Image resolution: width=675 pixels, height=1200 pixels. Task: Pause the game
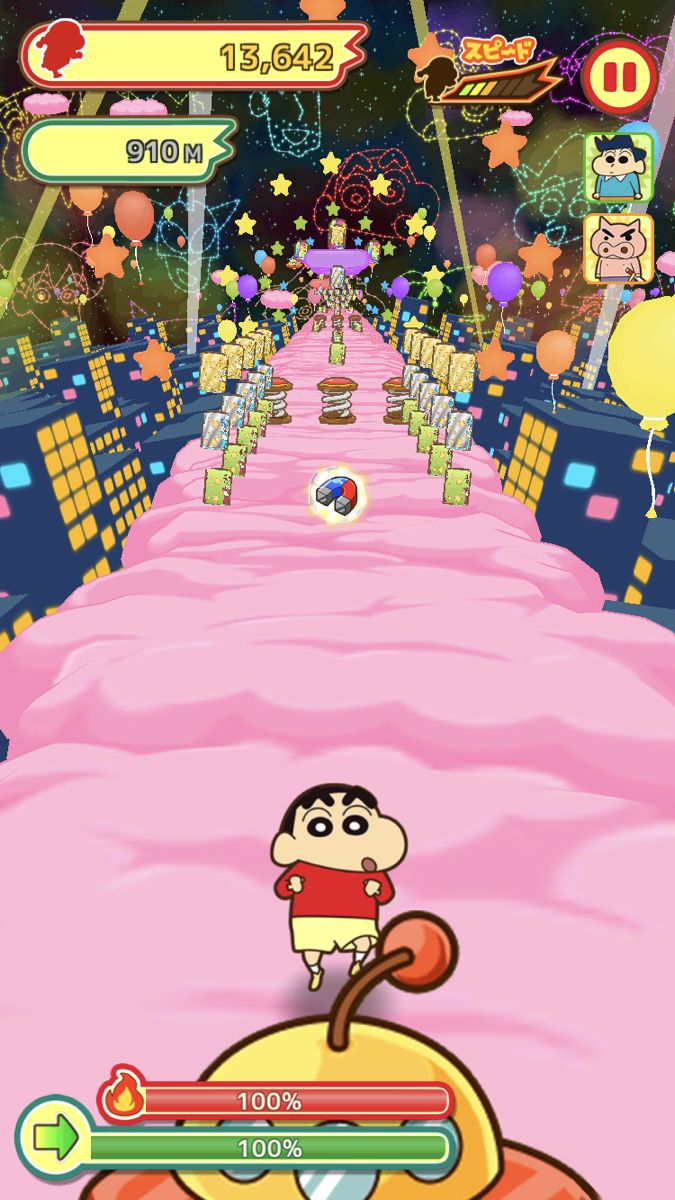pyautogui.click(x=620, y=79)
